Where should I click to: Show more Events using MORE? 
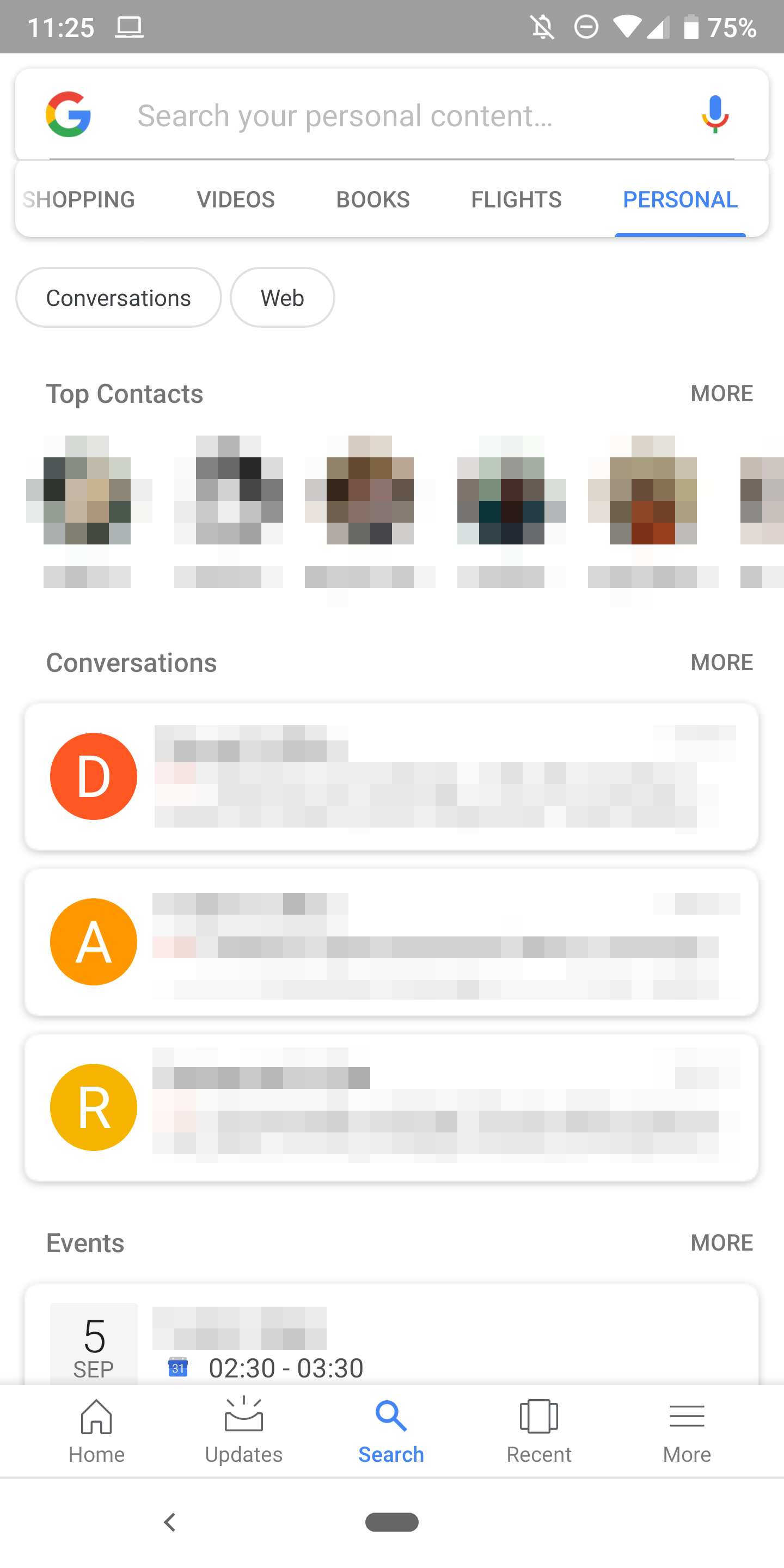[721, 1242]
